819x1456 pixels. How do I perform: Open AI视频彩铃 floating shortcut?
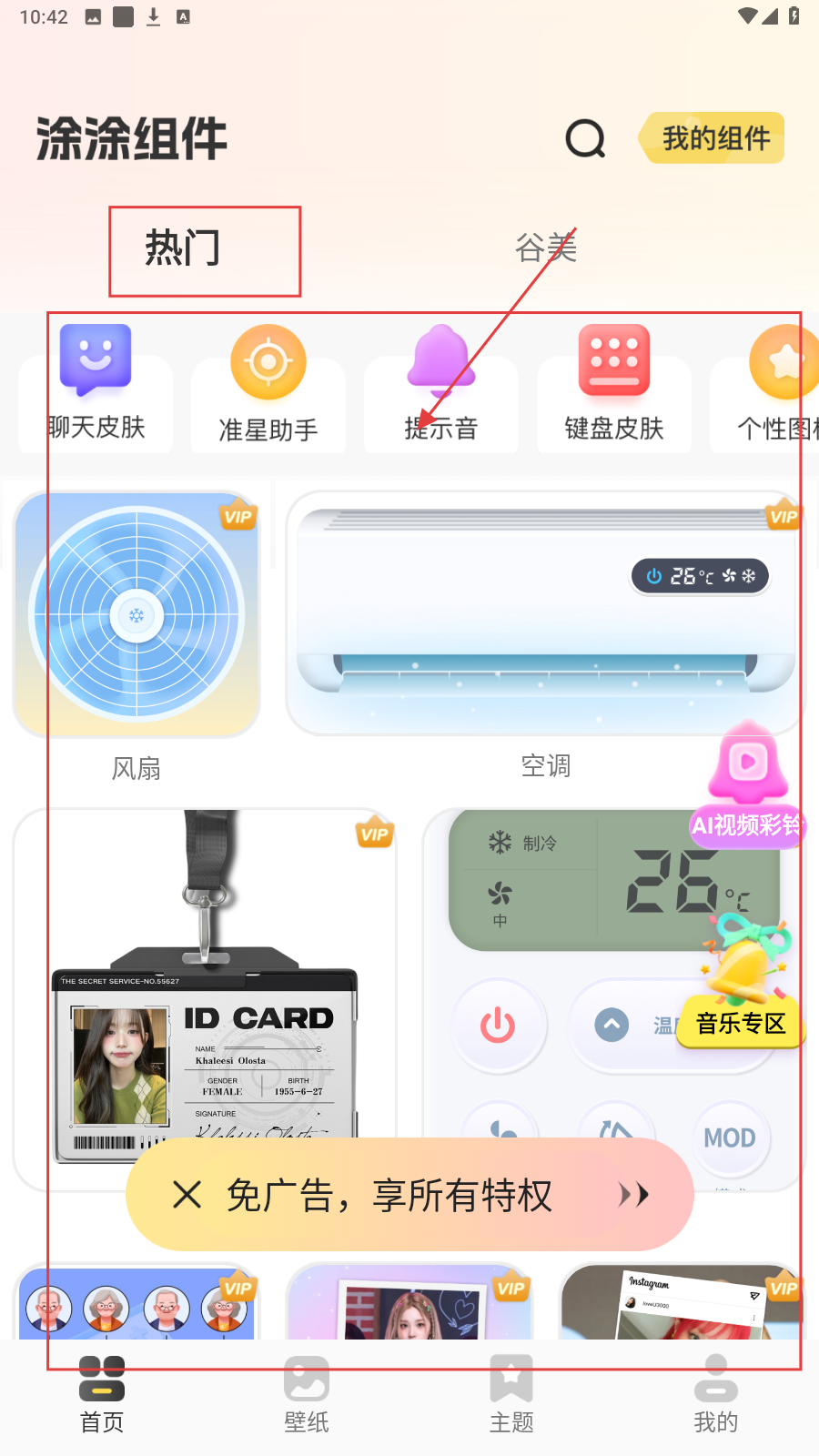point(748,783)
